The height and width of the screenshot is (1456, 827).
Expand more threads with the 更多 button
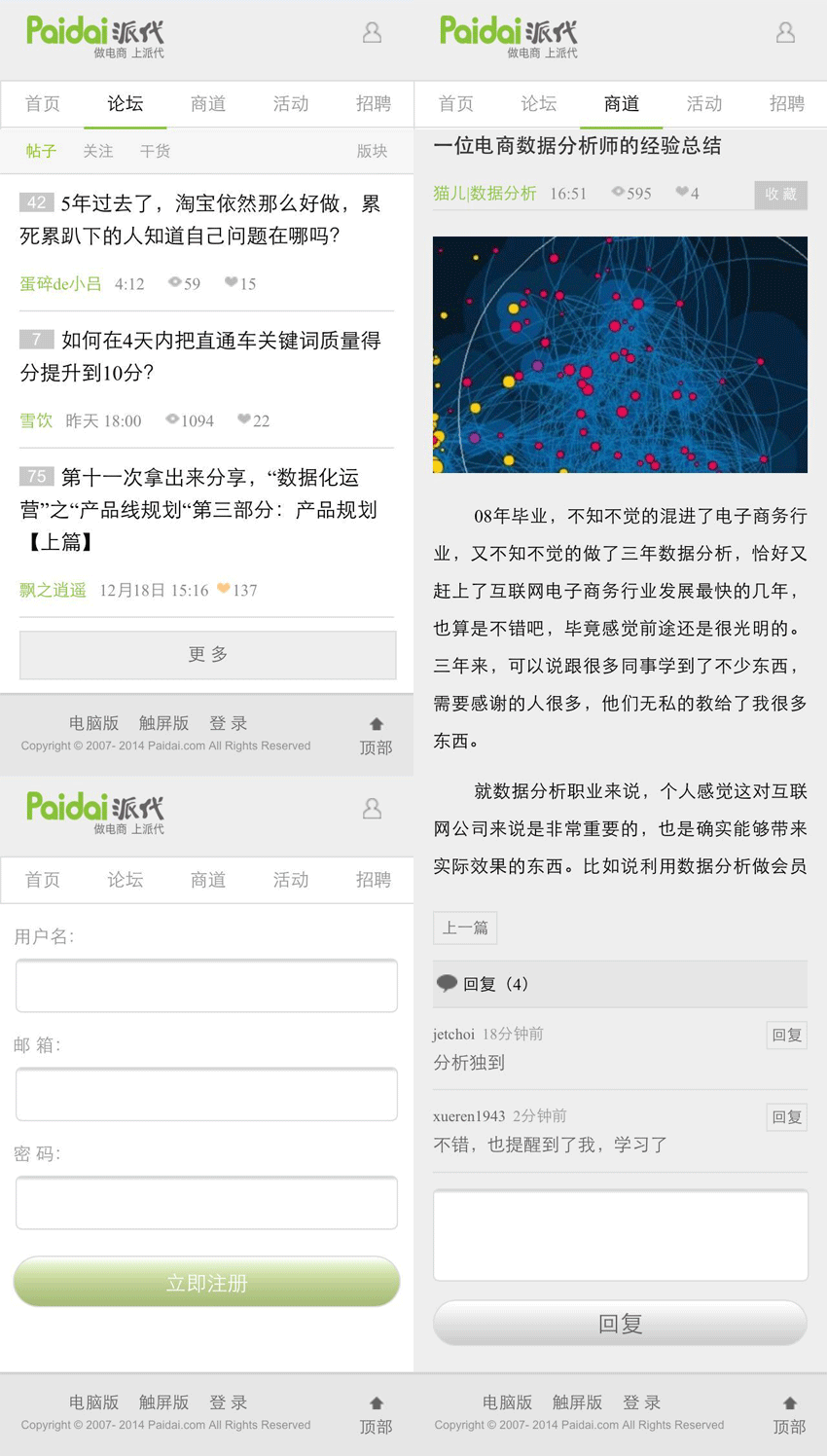(x=206, y=654)
